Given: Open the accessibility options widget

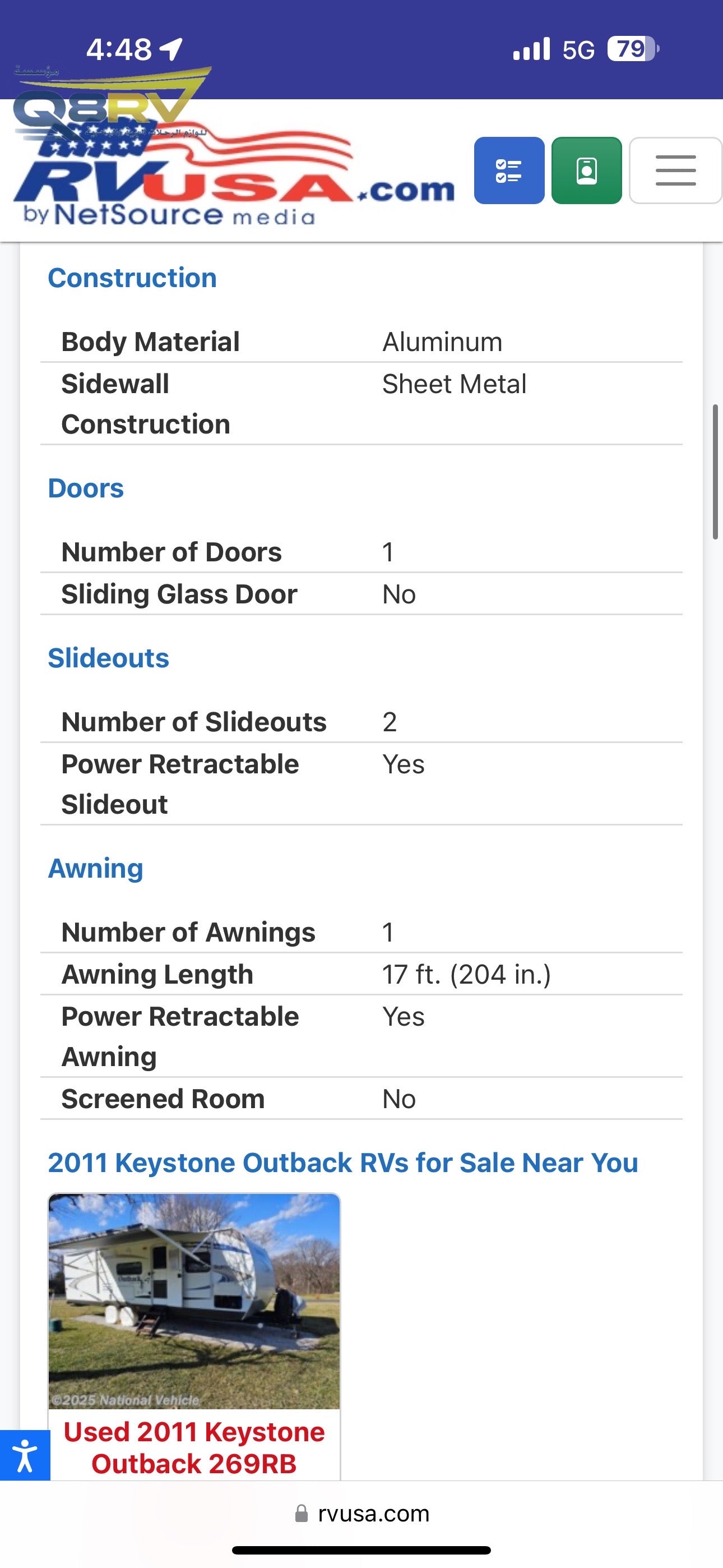Looking at the screenshot, I should click(25, 1455).
